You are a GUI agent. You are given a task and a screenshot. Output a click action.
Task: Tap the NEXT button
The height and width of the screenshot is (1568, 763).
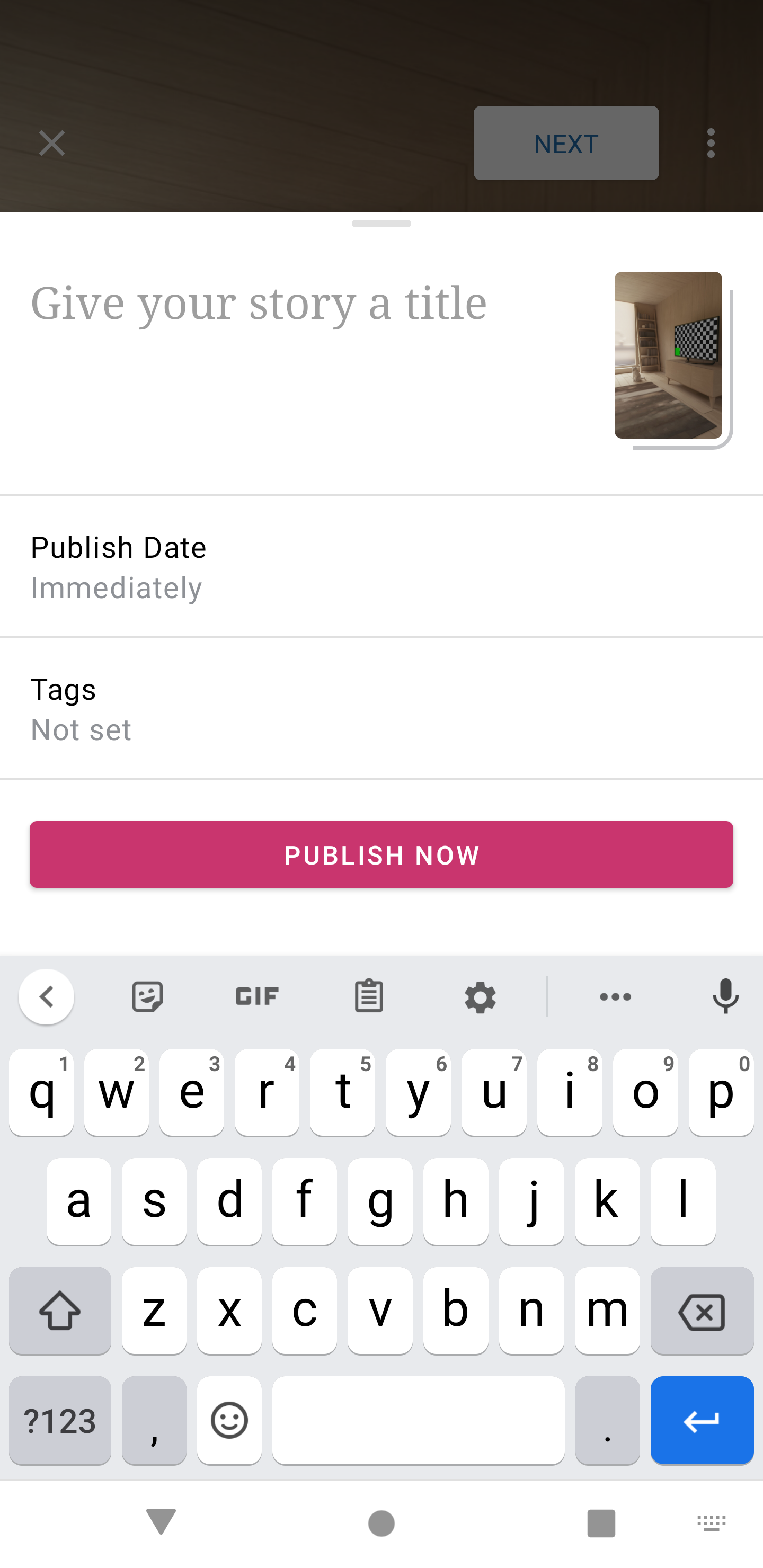566,144
